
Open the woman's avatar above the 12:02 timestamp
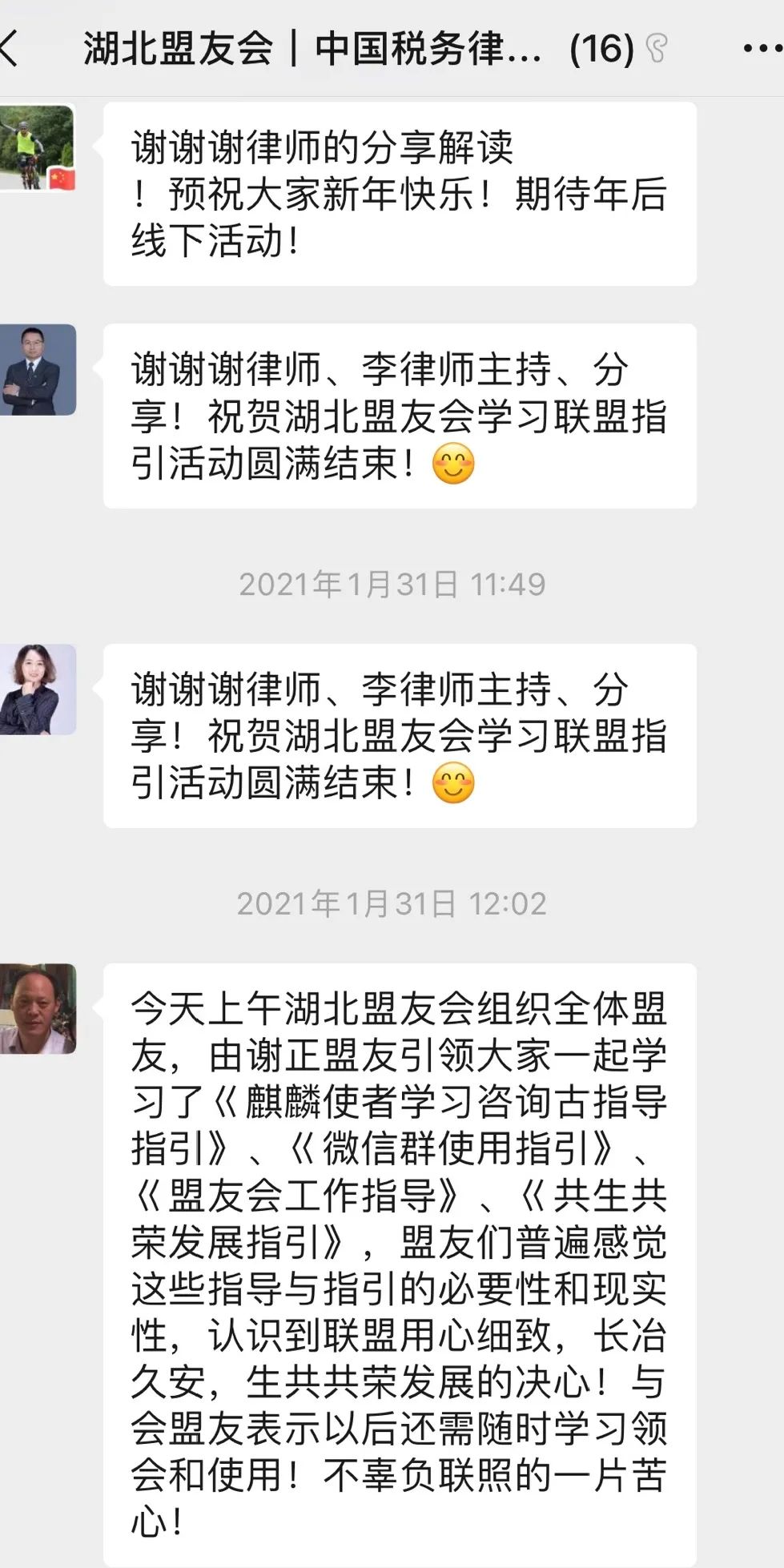[37, 690]
